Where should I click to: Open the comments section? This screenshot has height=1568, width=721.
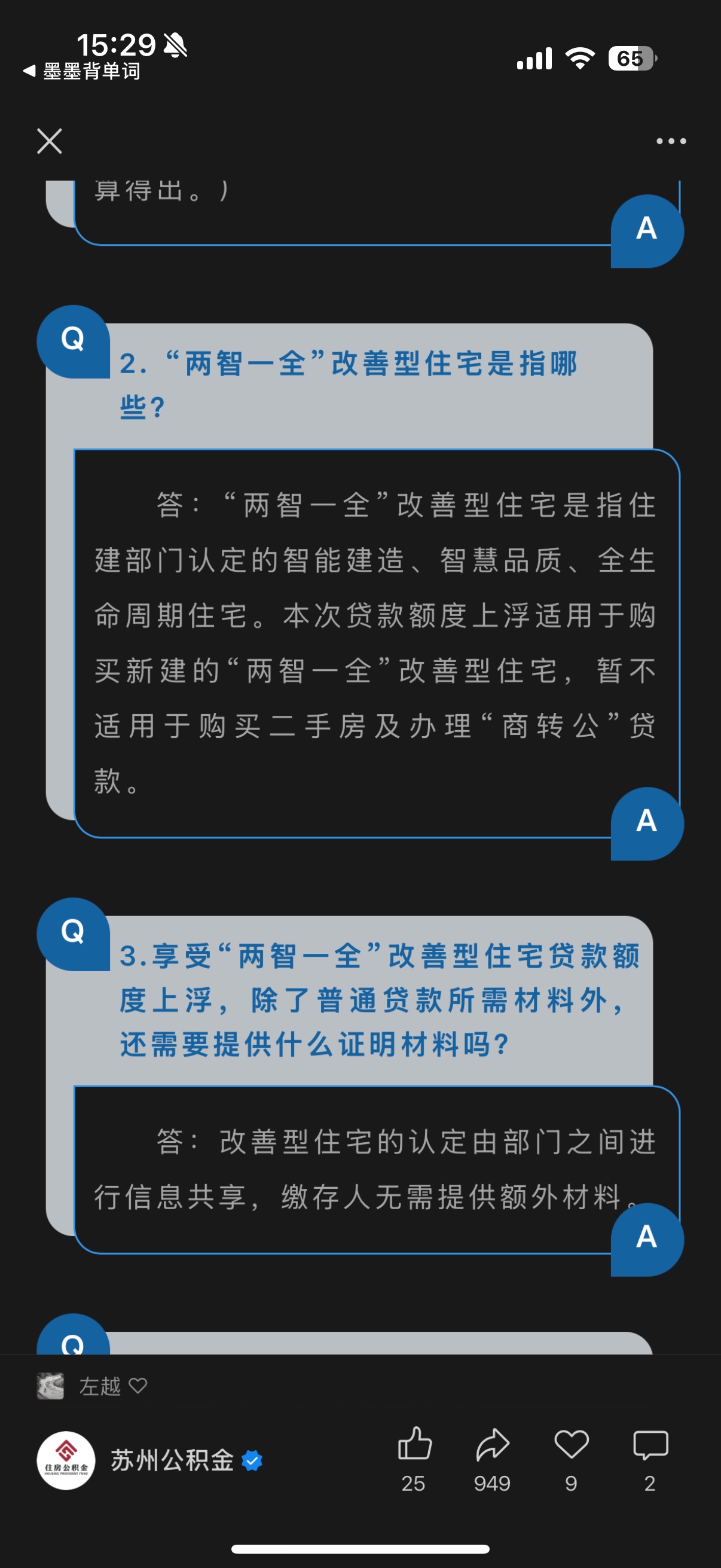(x=650, y=1444)
